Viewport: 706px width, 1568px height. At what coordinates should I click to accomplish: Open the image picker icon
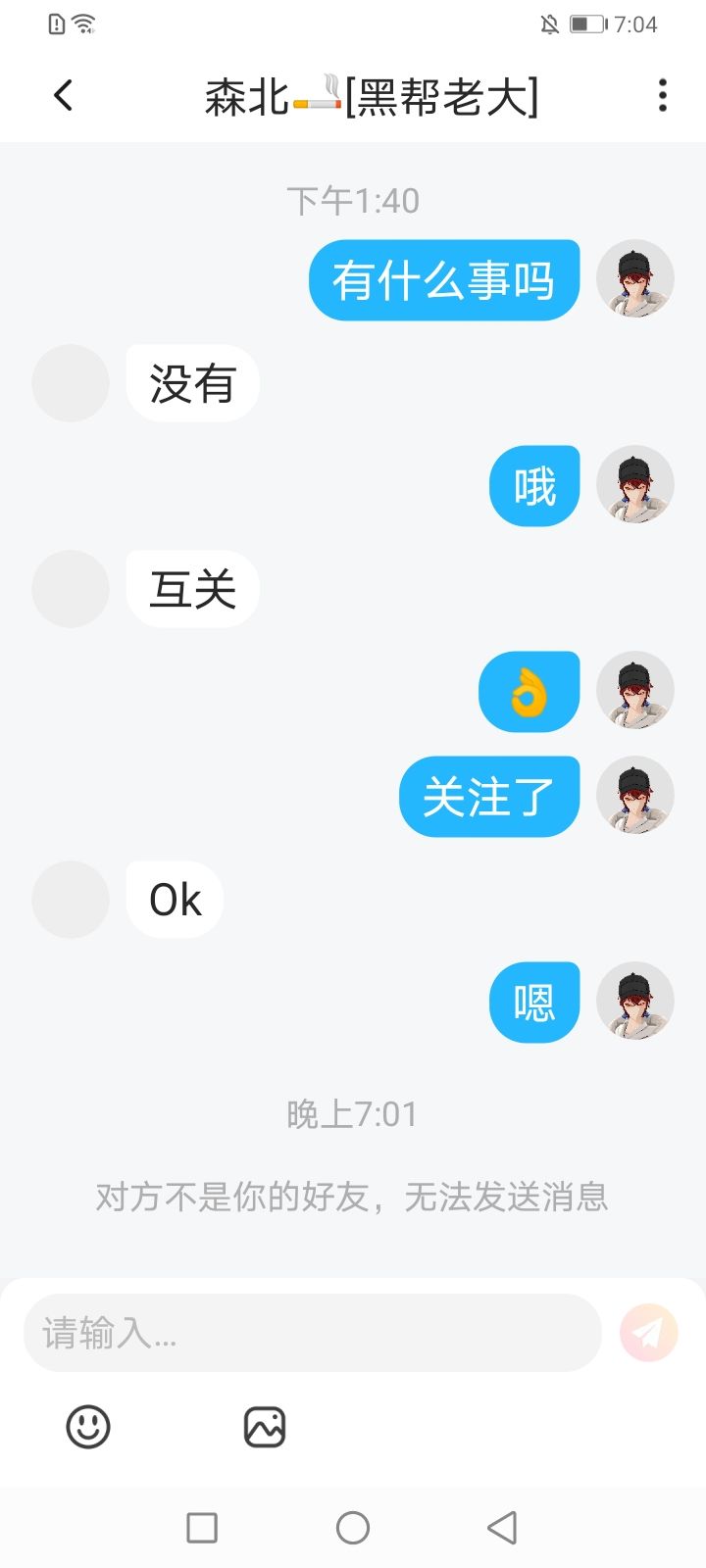click(x=265, y=1427)
